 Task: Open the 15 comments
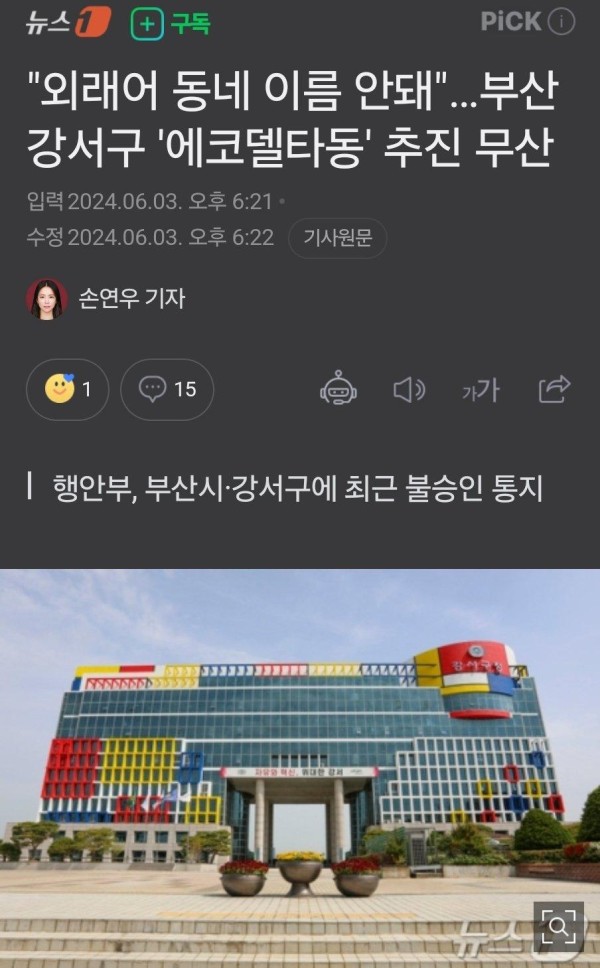[167, 389]
